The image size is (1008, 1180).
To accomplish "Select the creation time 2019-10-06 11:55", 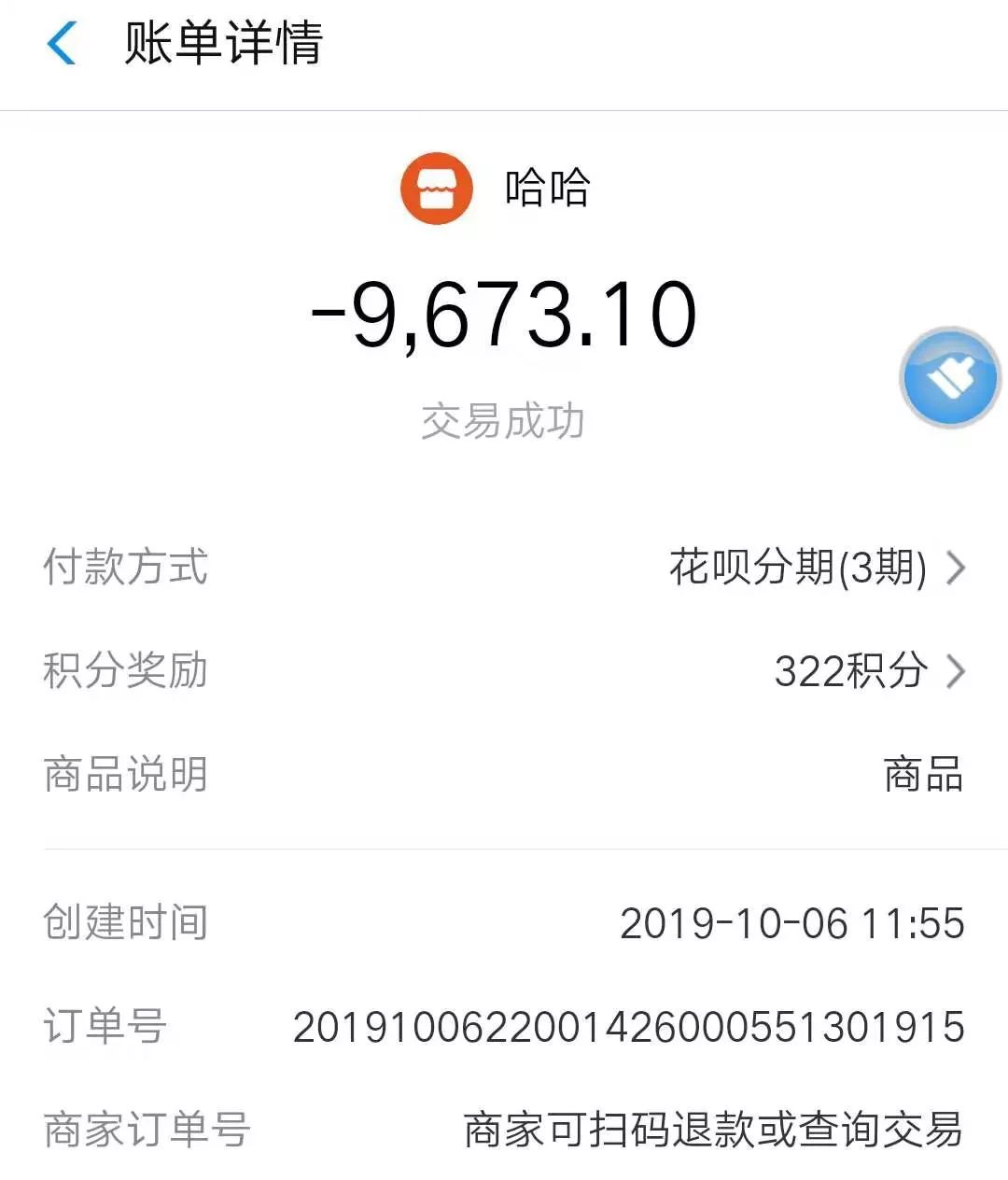I will coord(793,923).
